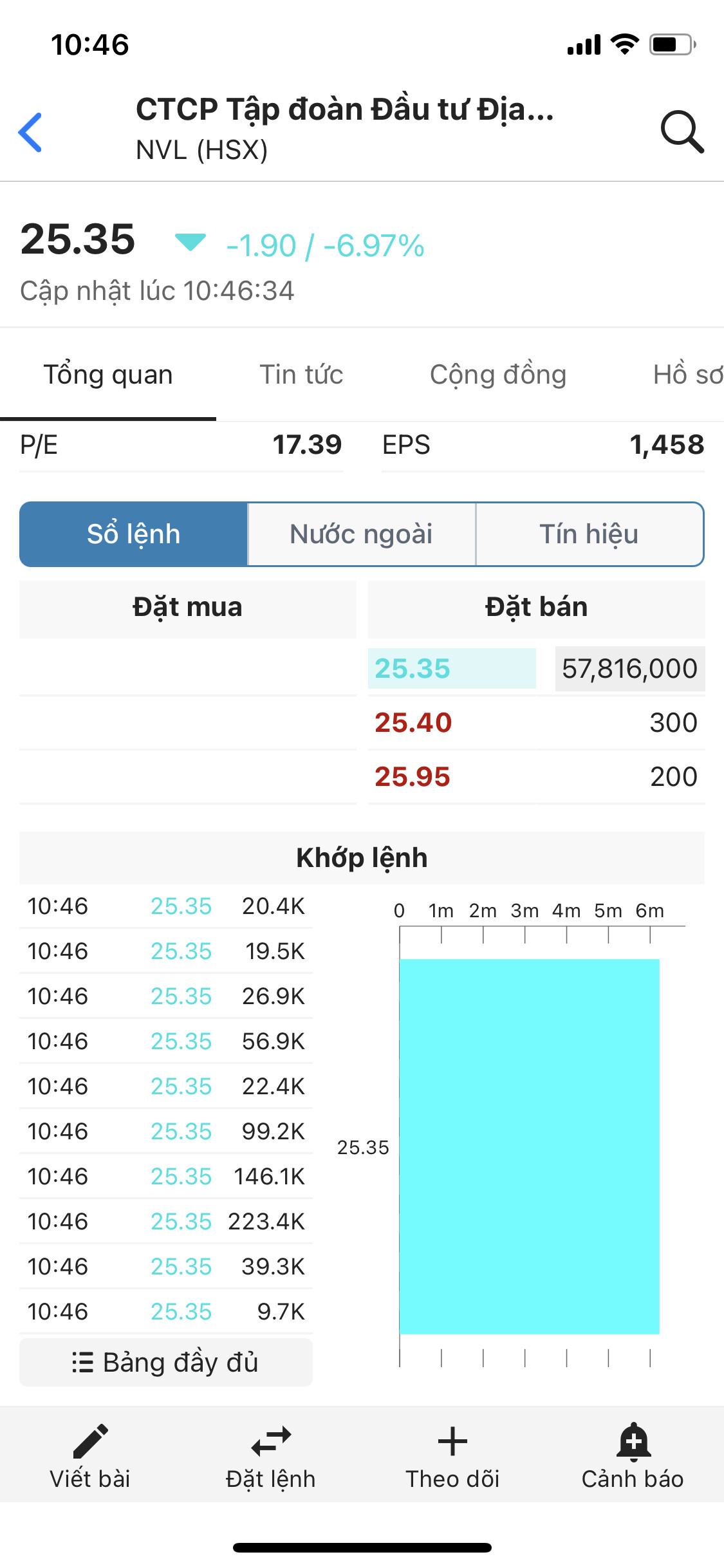The width and height of the screenshot is (724, 1568).
Task: Open the search magnifier icon
Action: (x=682, y=131)
